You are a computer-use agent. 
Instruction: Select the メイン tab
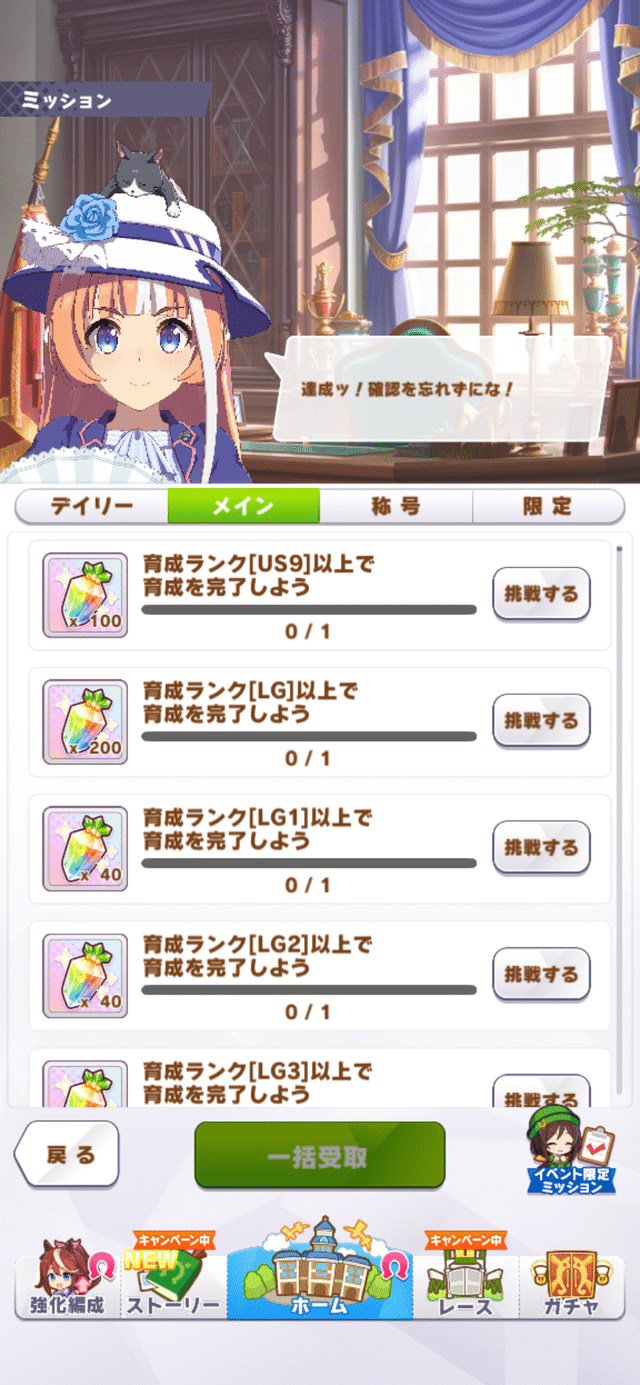pyautogui.click(x=243, y=506)
